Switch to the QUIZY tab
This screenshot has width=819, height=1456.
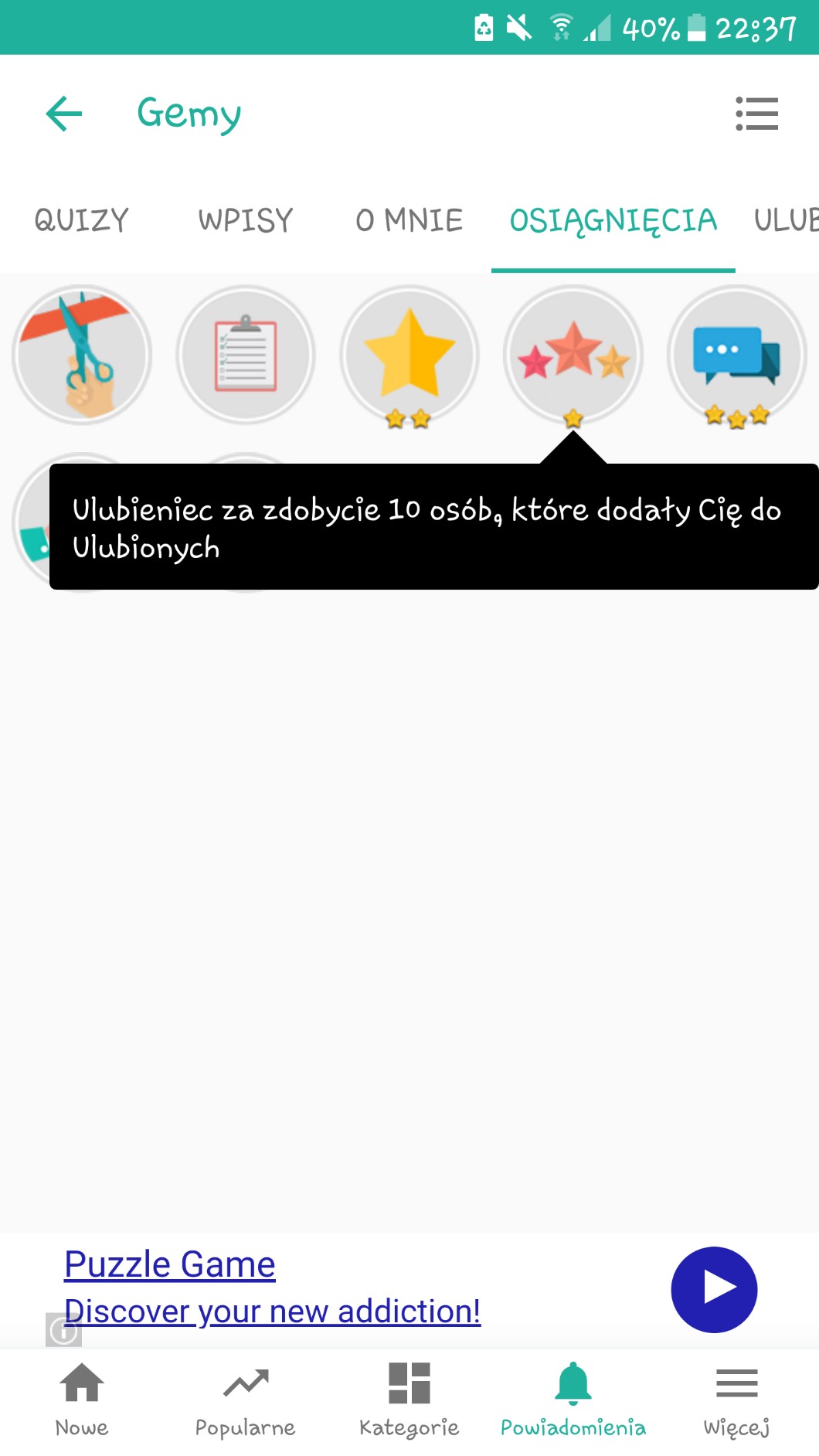click(82, 221)
